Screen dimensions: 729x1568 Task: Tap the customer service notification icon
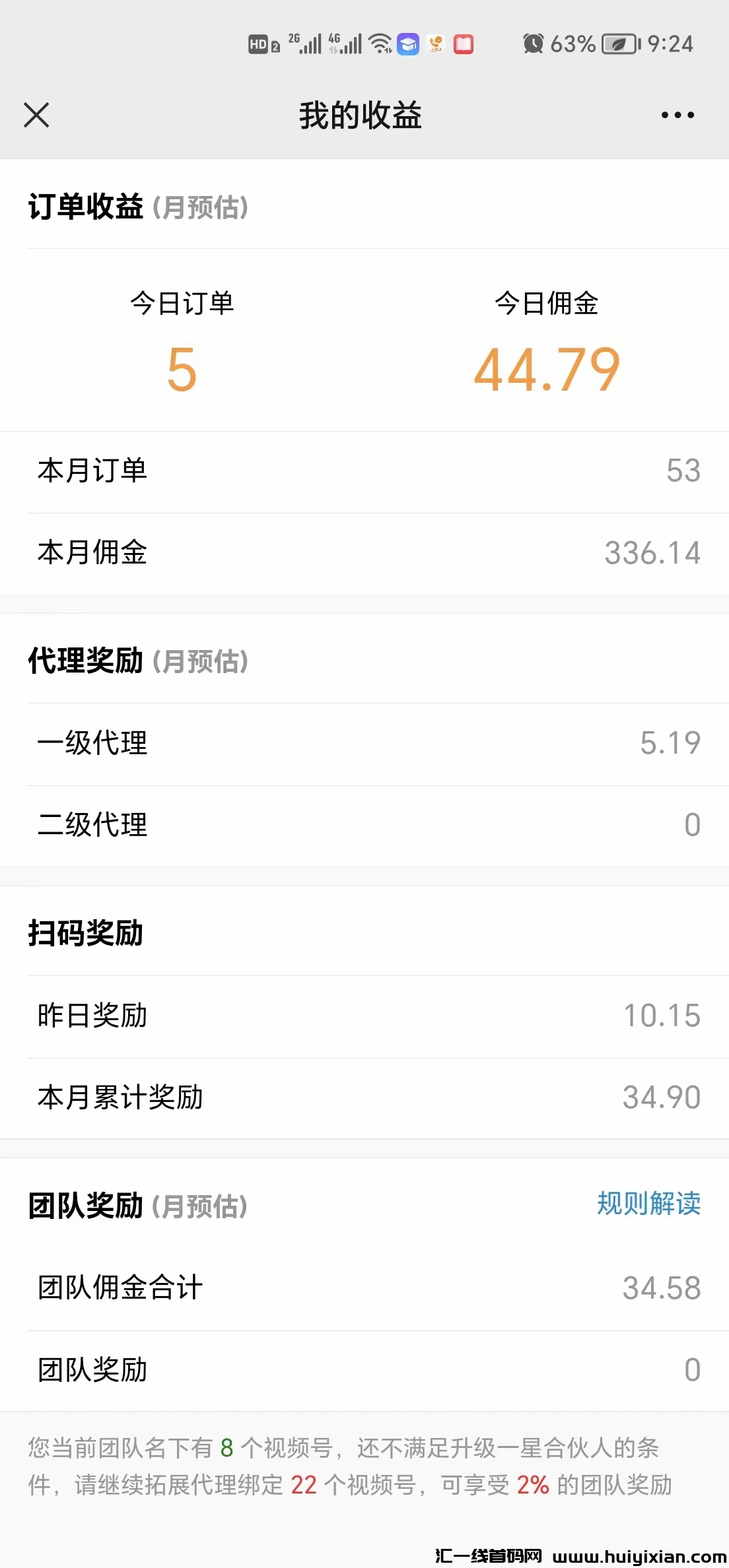point(436,45)
